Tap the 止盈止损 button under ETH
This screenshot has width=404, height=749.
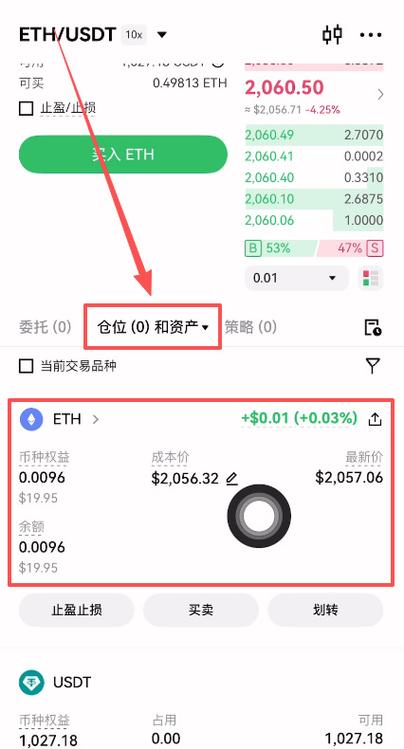click(76, 610)
